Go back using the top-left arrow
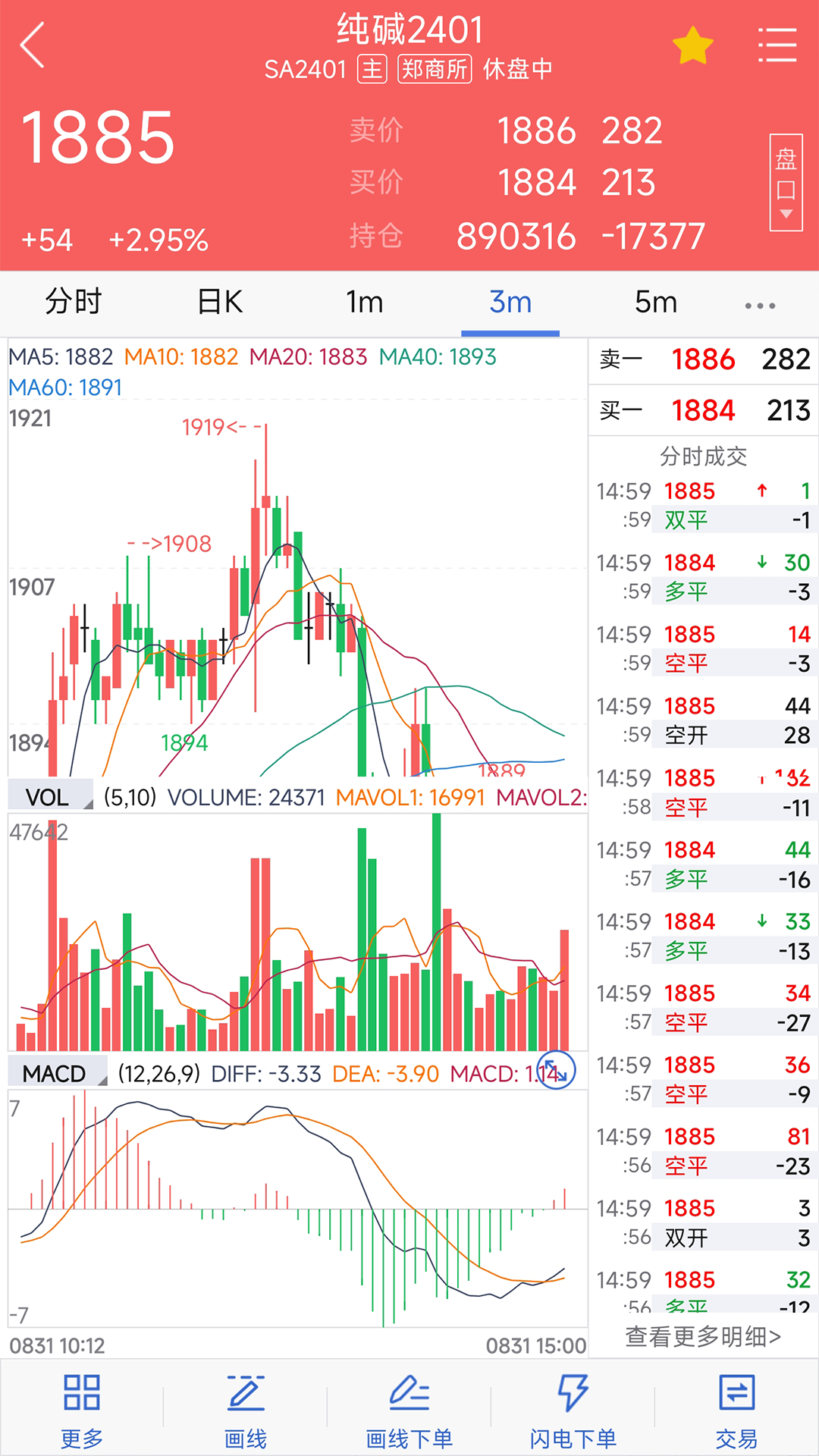The width and height of the screenshot is (819, 1456). pyautogui.click(x=33, y=45)
